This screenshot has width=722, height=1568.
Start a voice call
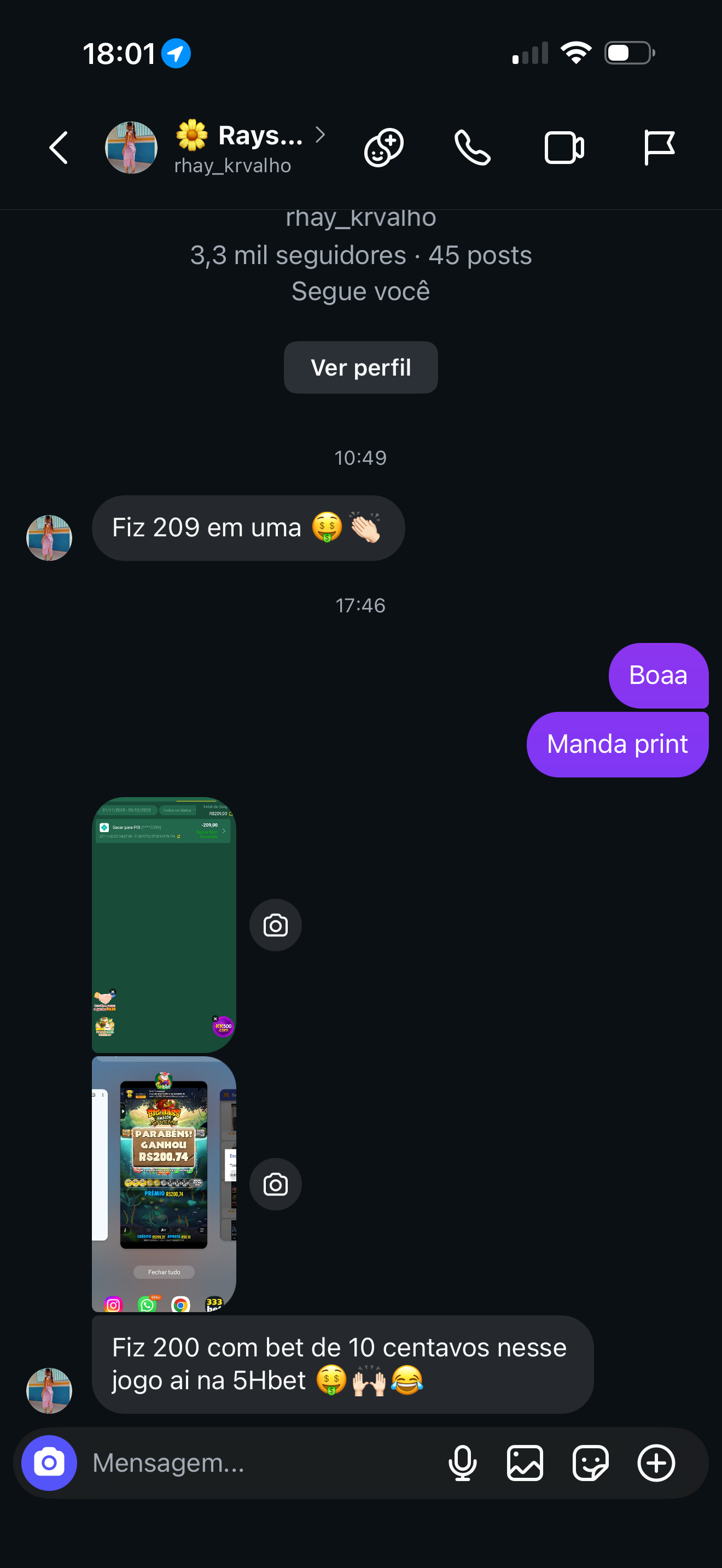click(473, 148)
